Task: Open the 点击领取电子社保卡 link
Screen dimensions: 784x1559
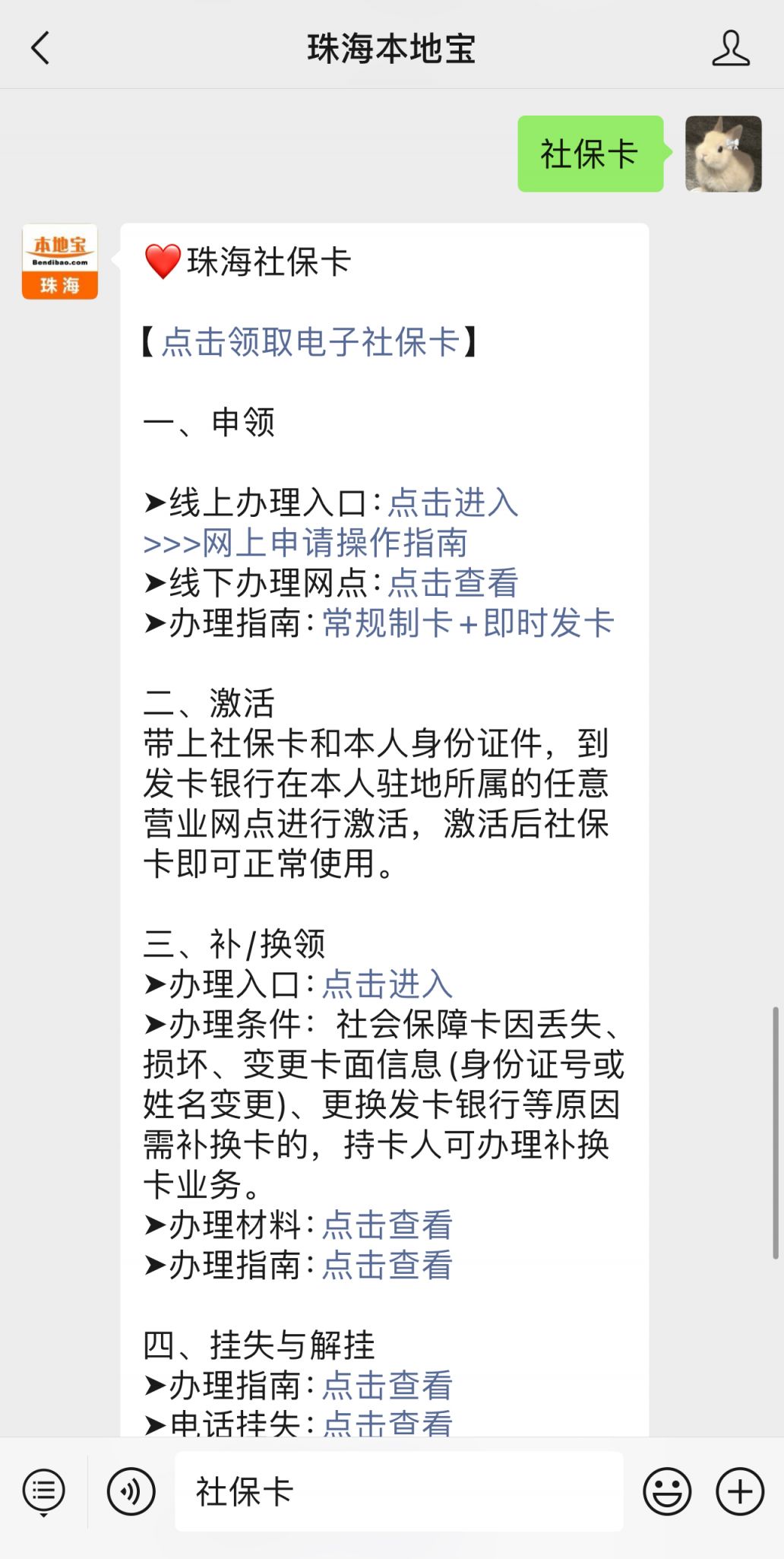Action: [x=310, y=342]
